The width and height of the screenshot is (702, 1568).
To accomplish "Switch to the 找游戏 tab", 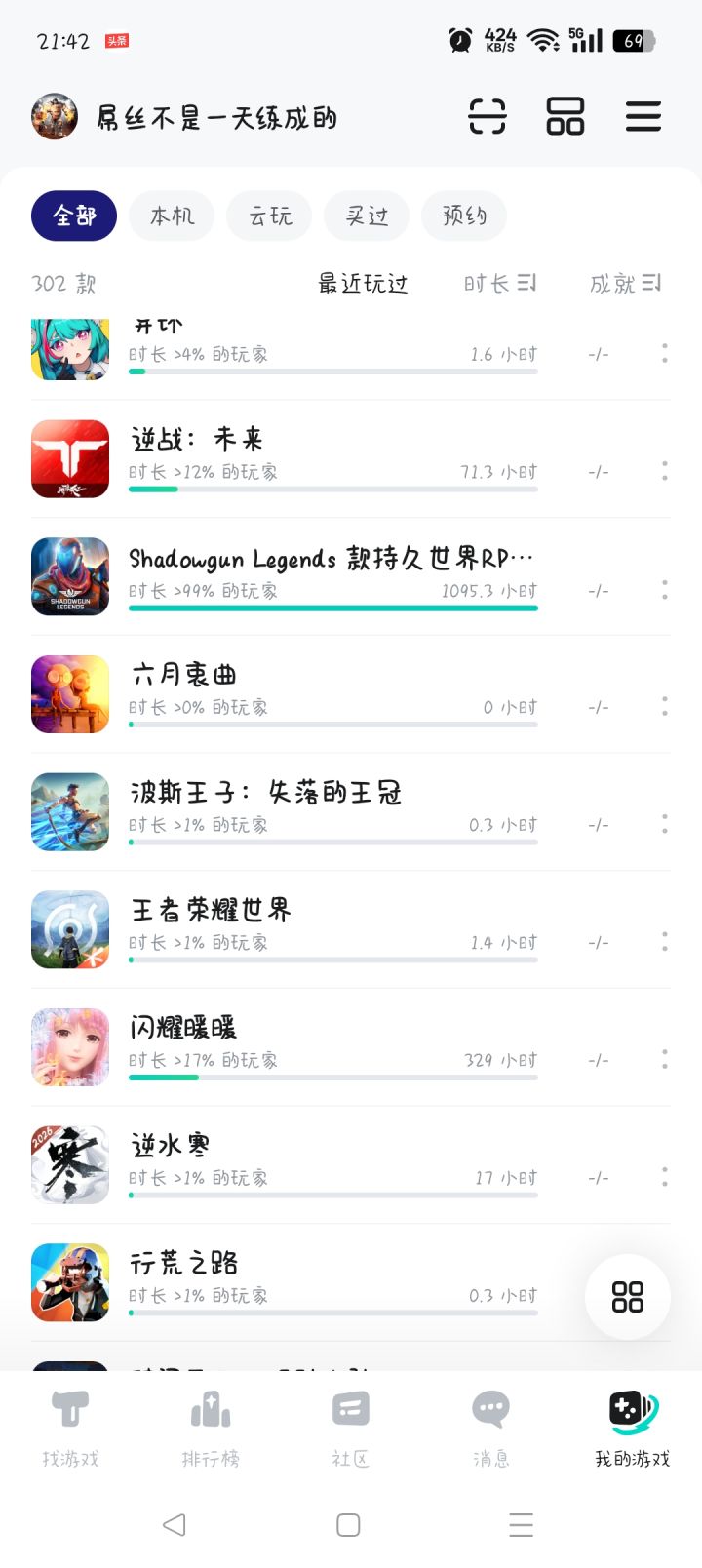I will pos(70,1429).
